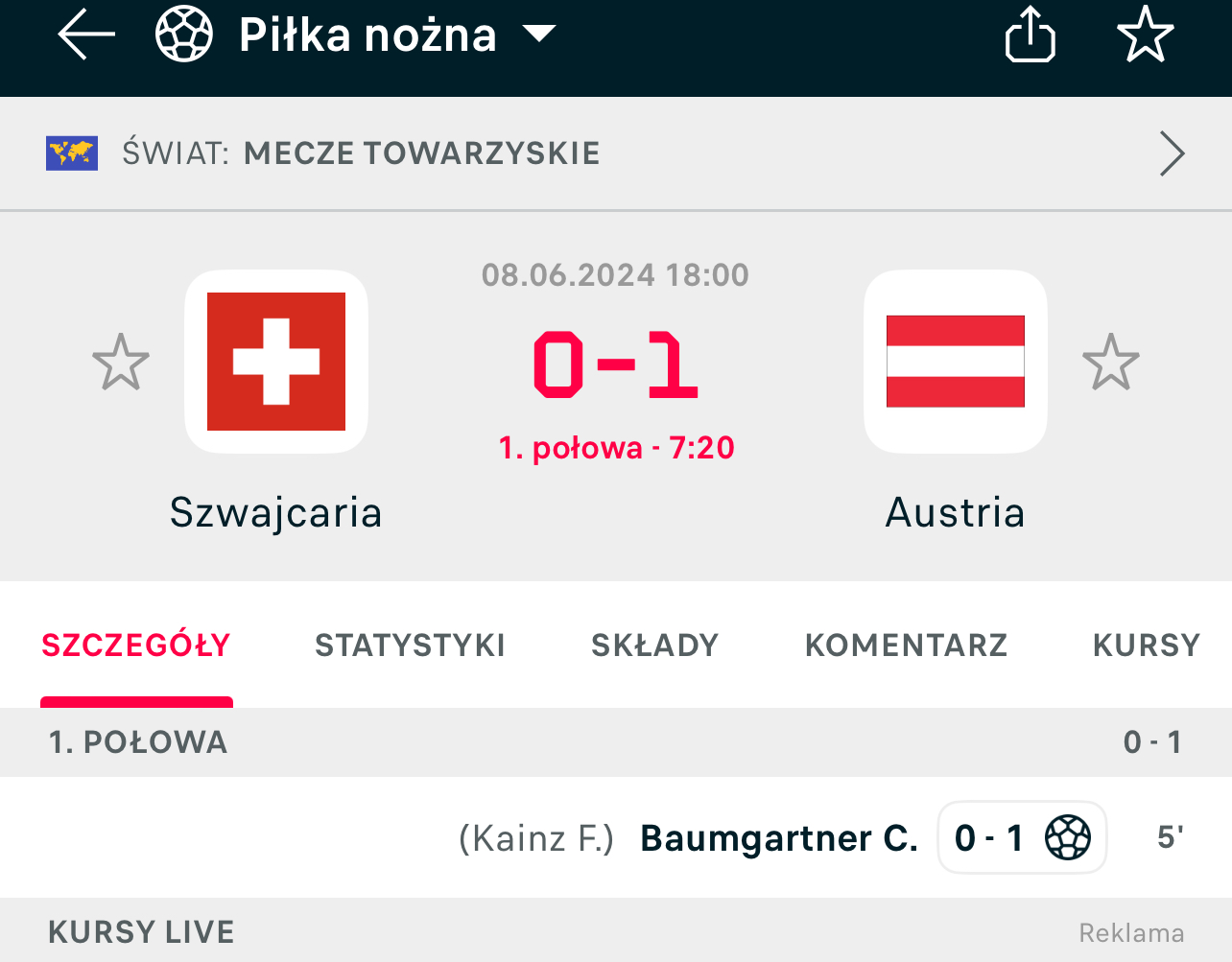Switch to the Statystyki tab
Image resolution: width=1232 pixels, height=962 pixels.
pos(410,645)
